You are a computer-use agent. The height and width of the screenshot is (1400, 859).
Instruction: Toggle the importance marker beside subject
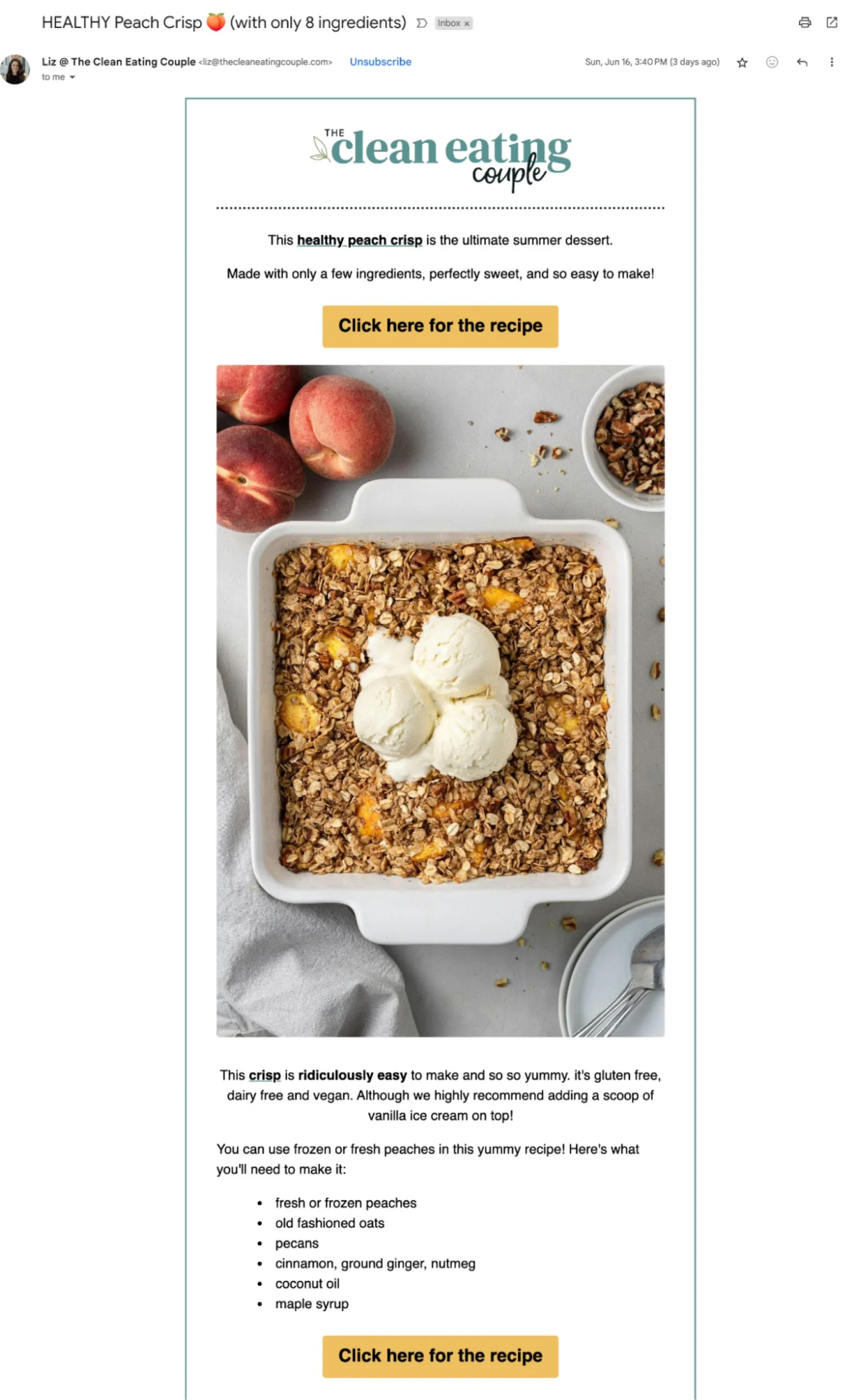[422, 24]
